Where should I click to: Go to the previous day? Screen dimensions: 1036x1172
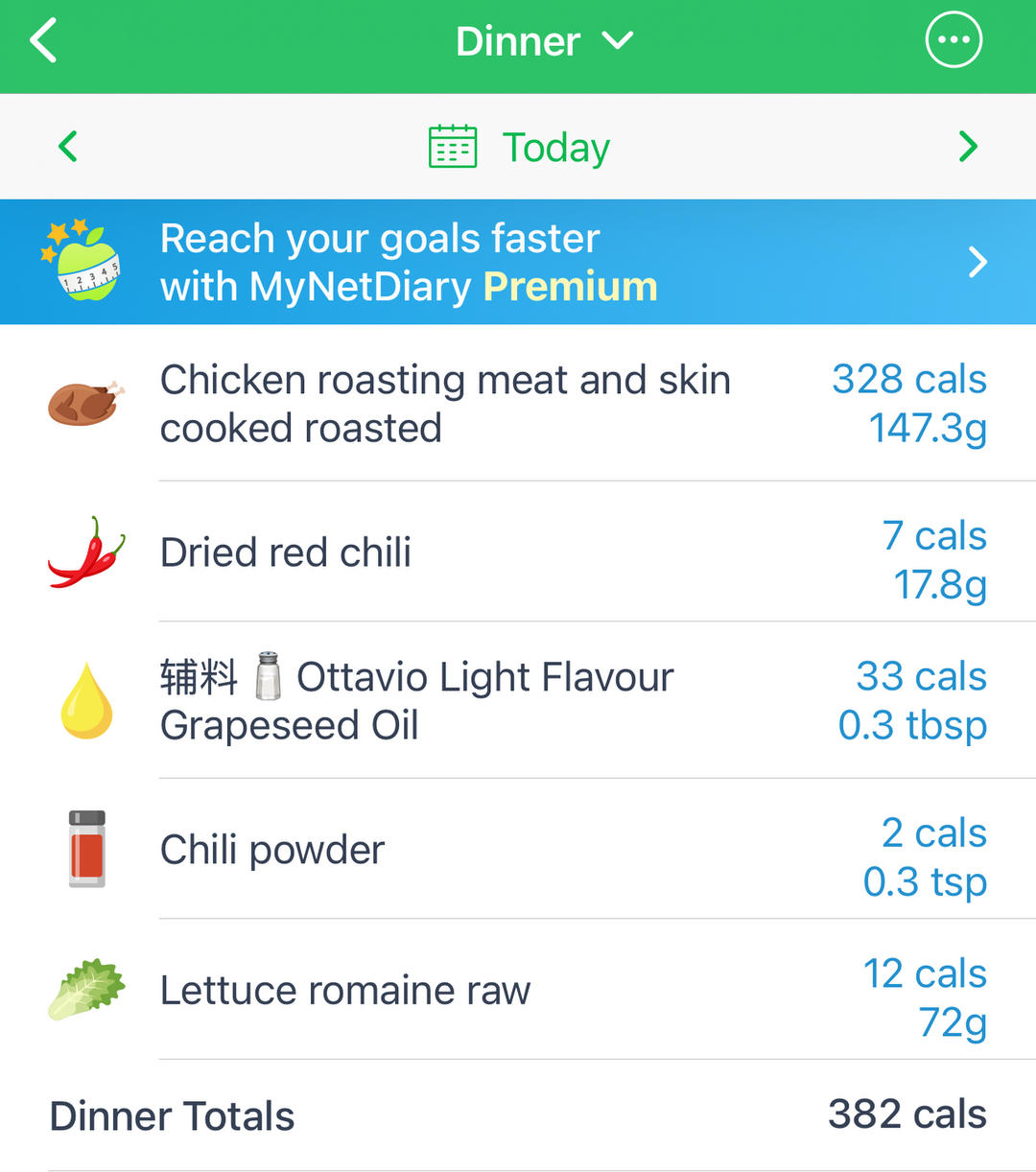67,147
